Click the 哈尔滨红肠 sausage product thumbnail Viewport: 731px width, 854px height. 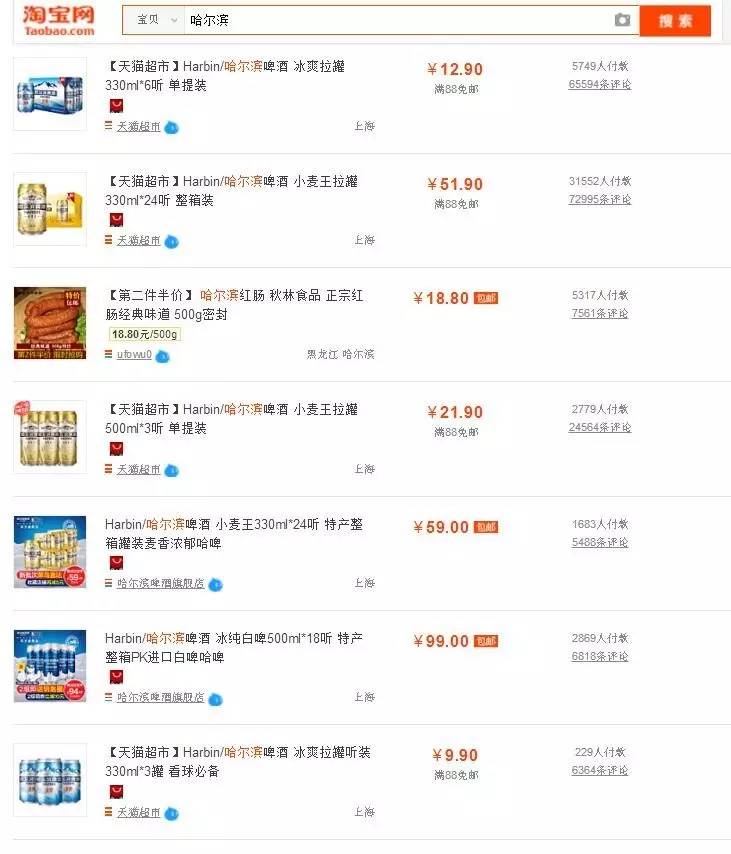click(x=50, y=320)
